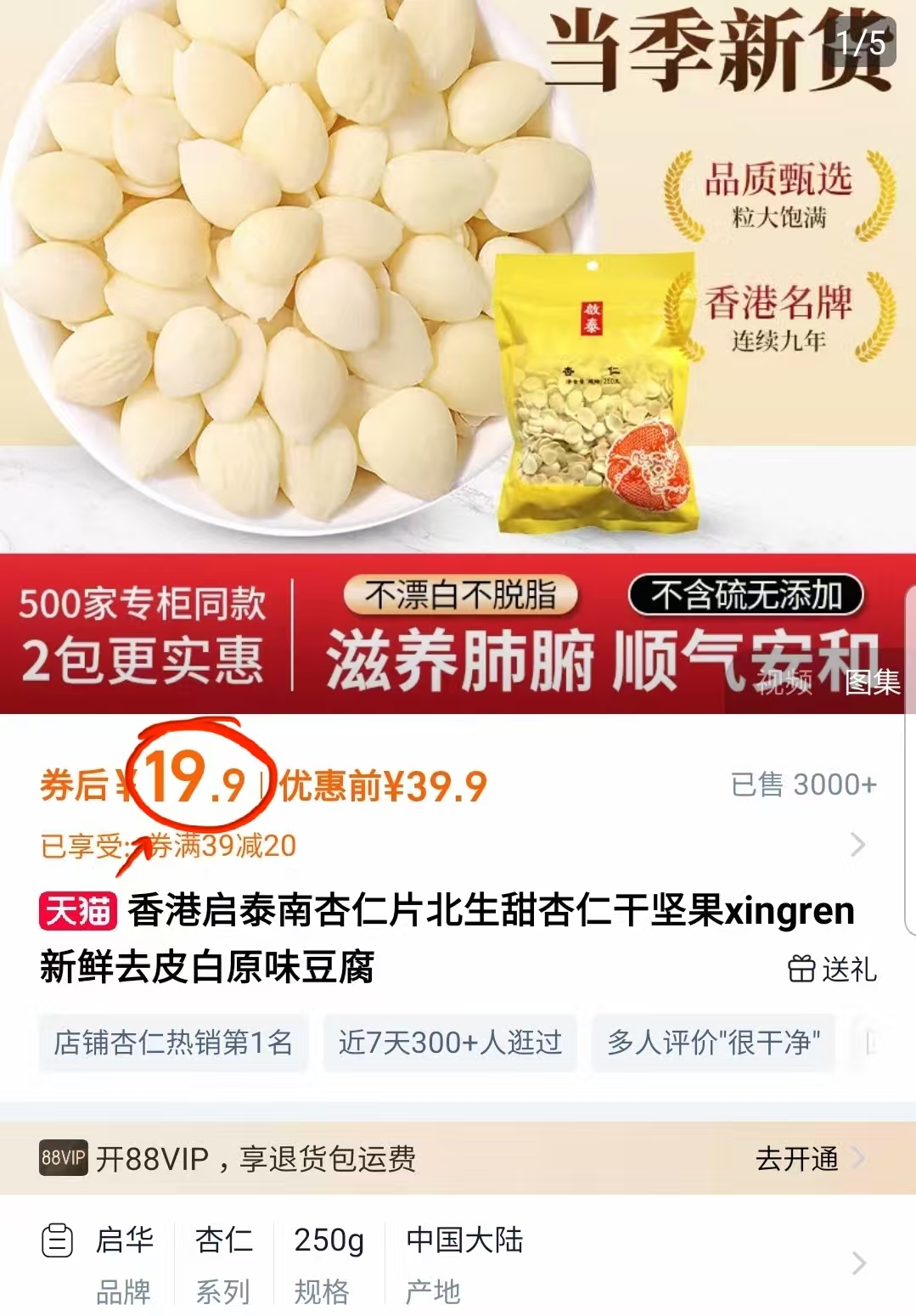
Task: Click the product parameters clipboard icon
Action: click(x=57, y=1242)
